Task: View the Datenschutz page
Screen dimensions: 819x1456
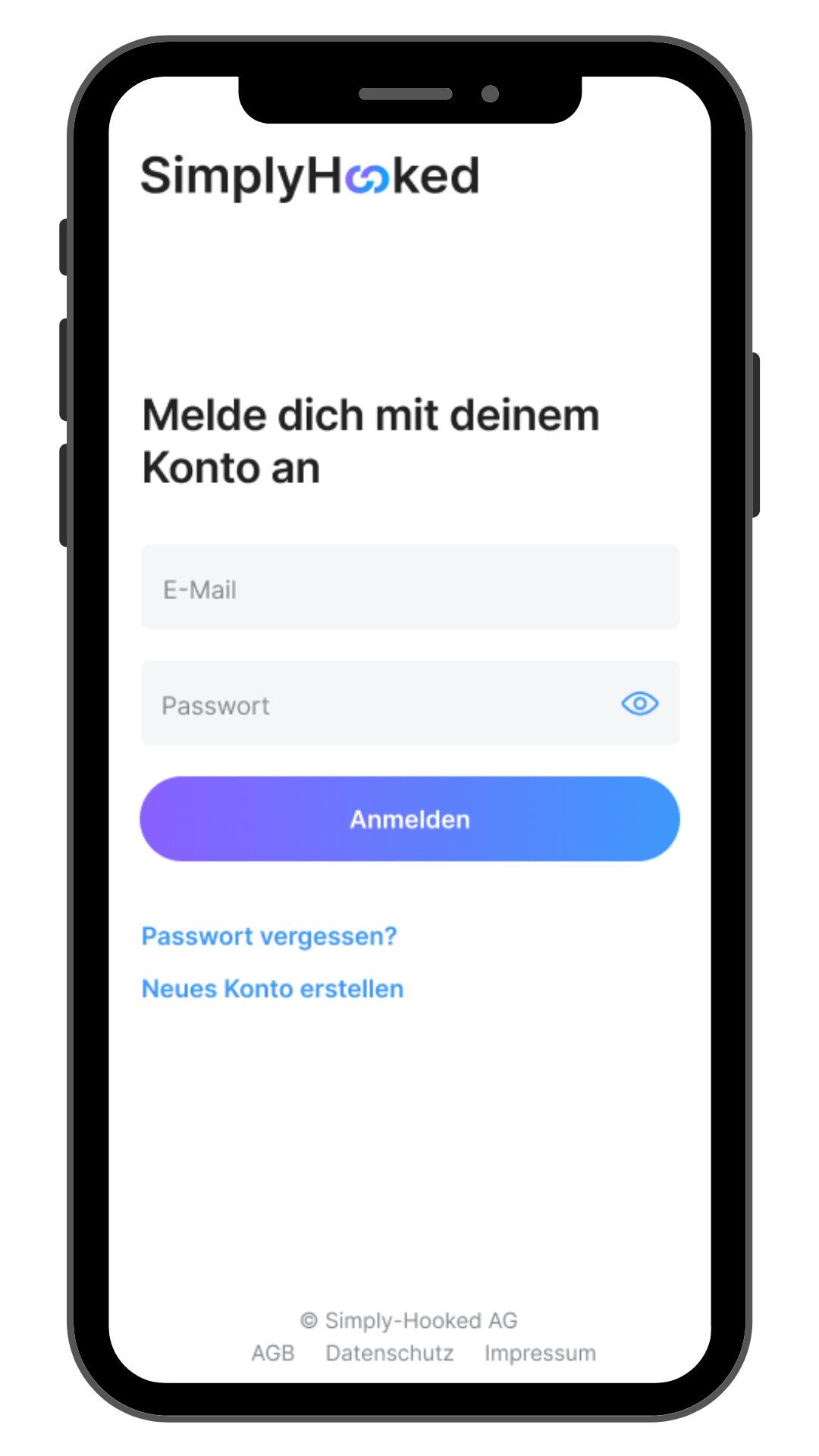Action: tap(390, 1353)
